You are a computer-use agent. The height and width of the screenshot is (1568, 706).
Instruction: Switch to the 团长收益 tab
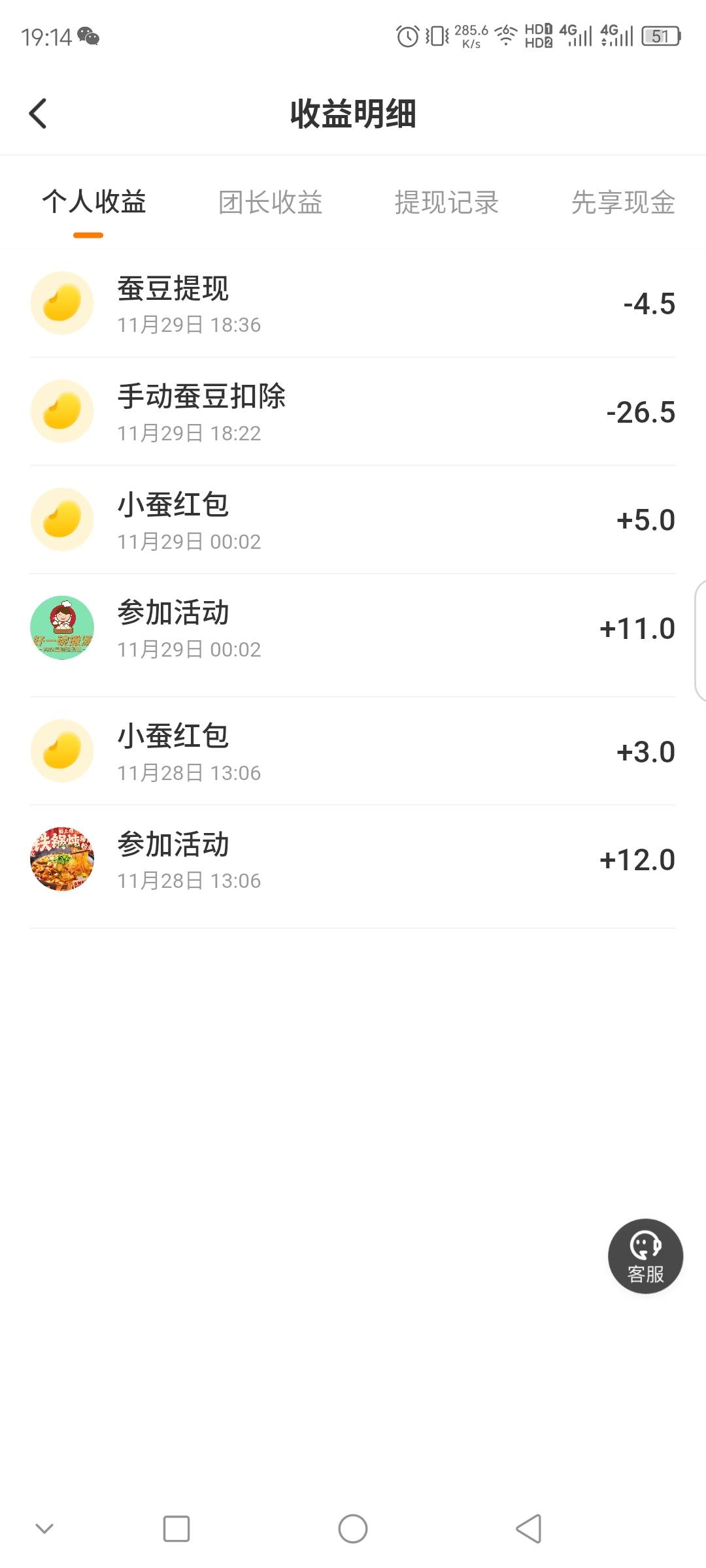click(x=270, y=202)
